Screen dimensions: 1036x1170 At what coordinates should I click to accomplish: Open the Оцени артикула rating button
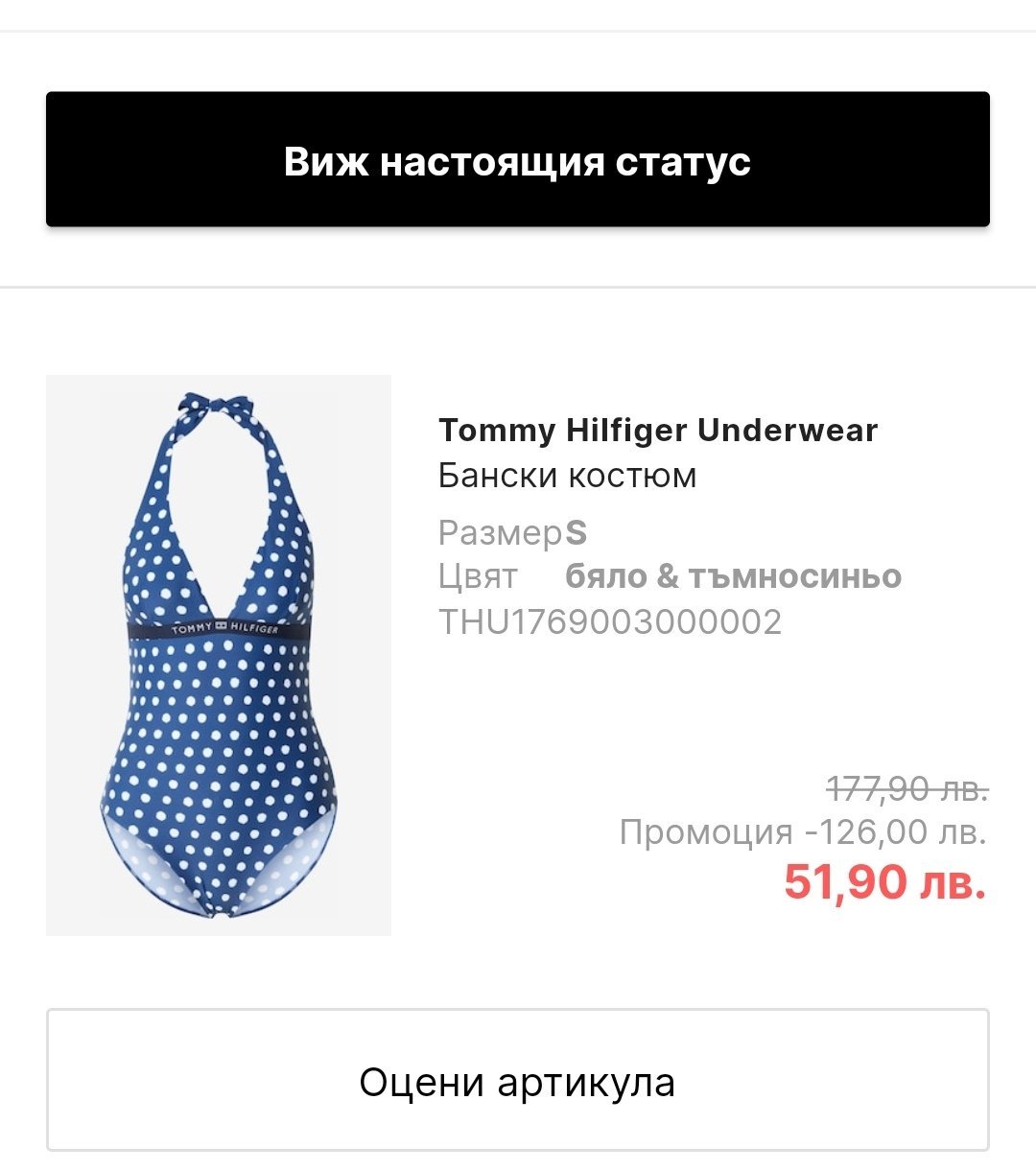tap(517, 1081)
